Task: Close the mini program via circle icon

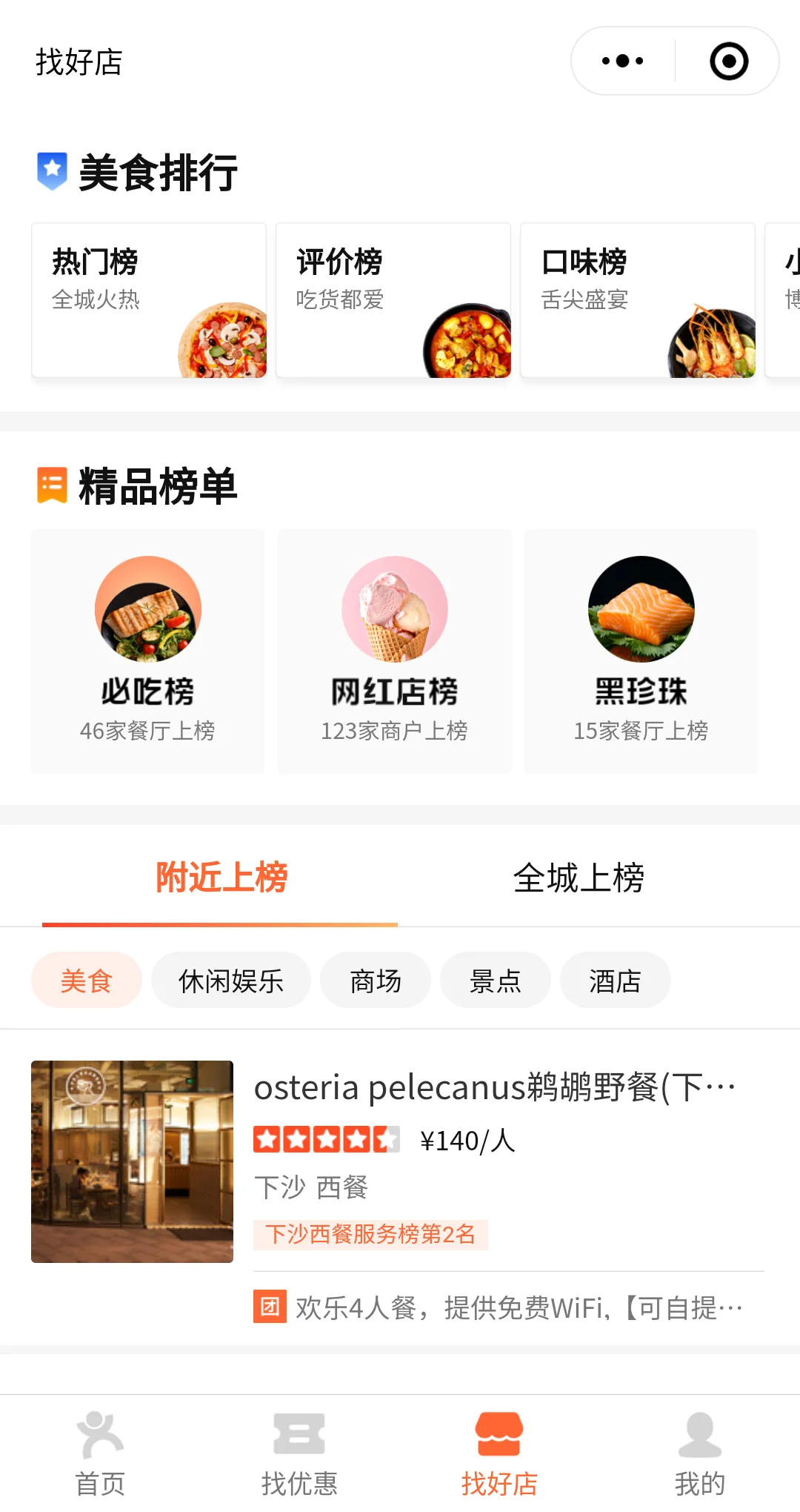Action: tap(729, 61)
